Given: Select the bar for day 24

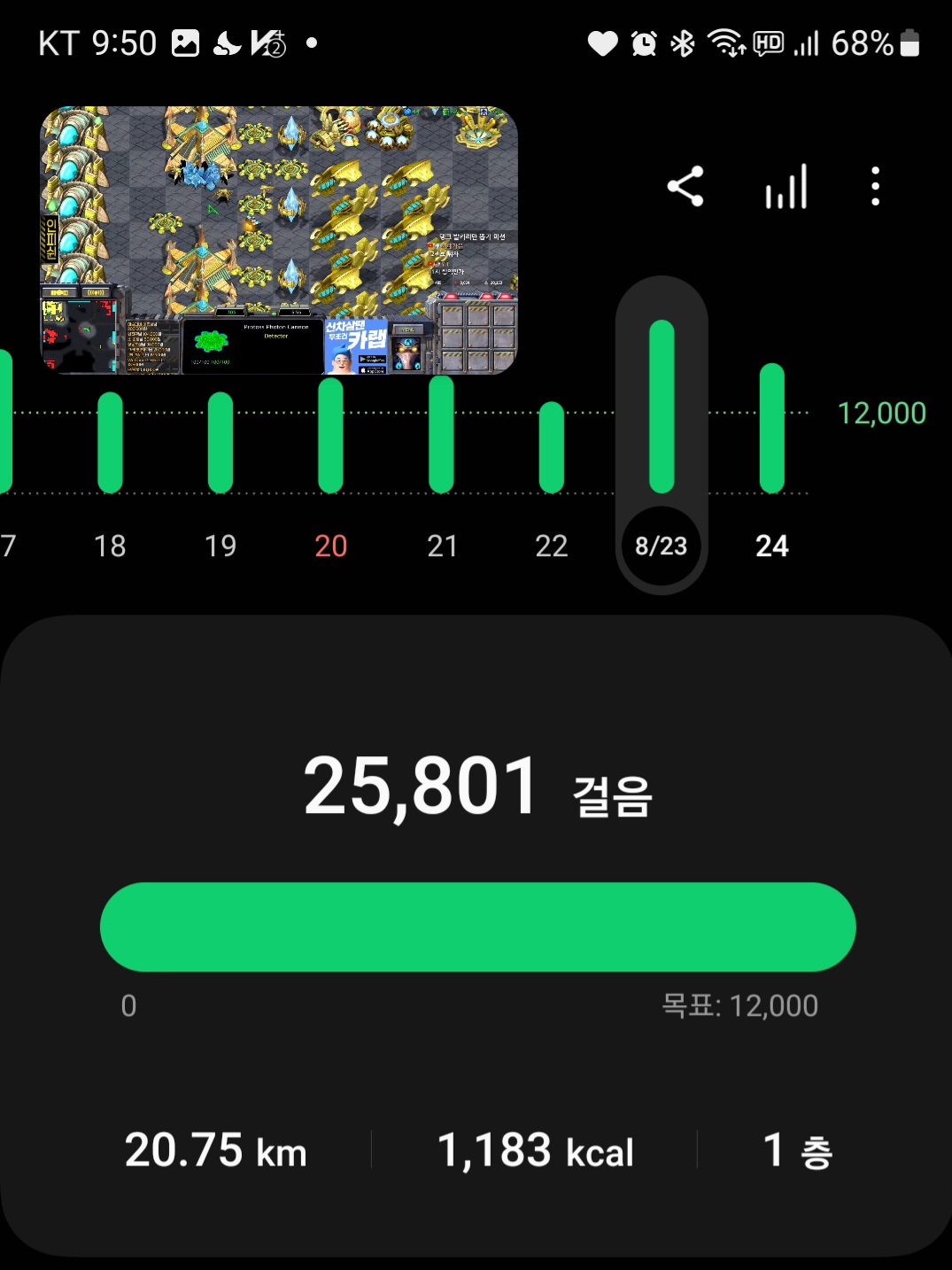Looking at the screenshot, I should pos(772,428).
